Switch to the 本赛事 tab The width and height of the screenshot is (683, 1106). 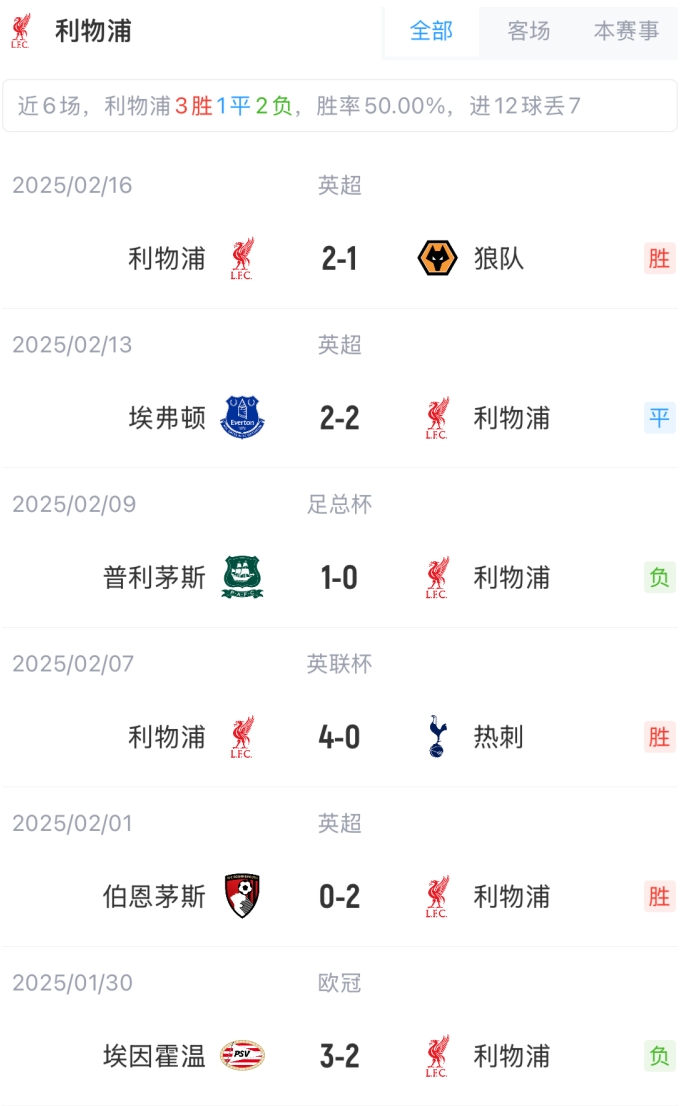tap(626, 31)
